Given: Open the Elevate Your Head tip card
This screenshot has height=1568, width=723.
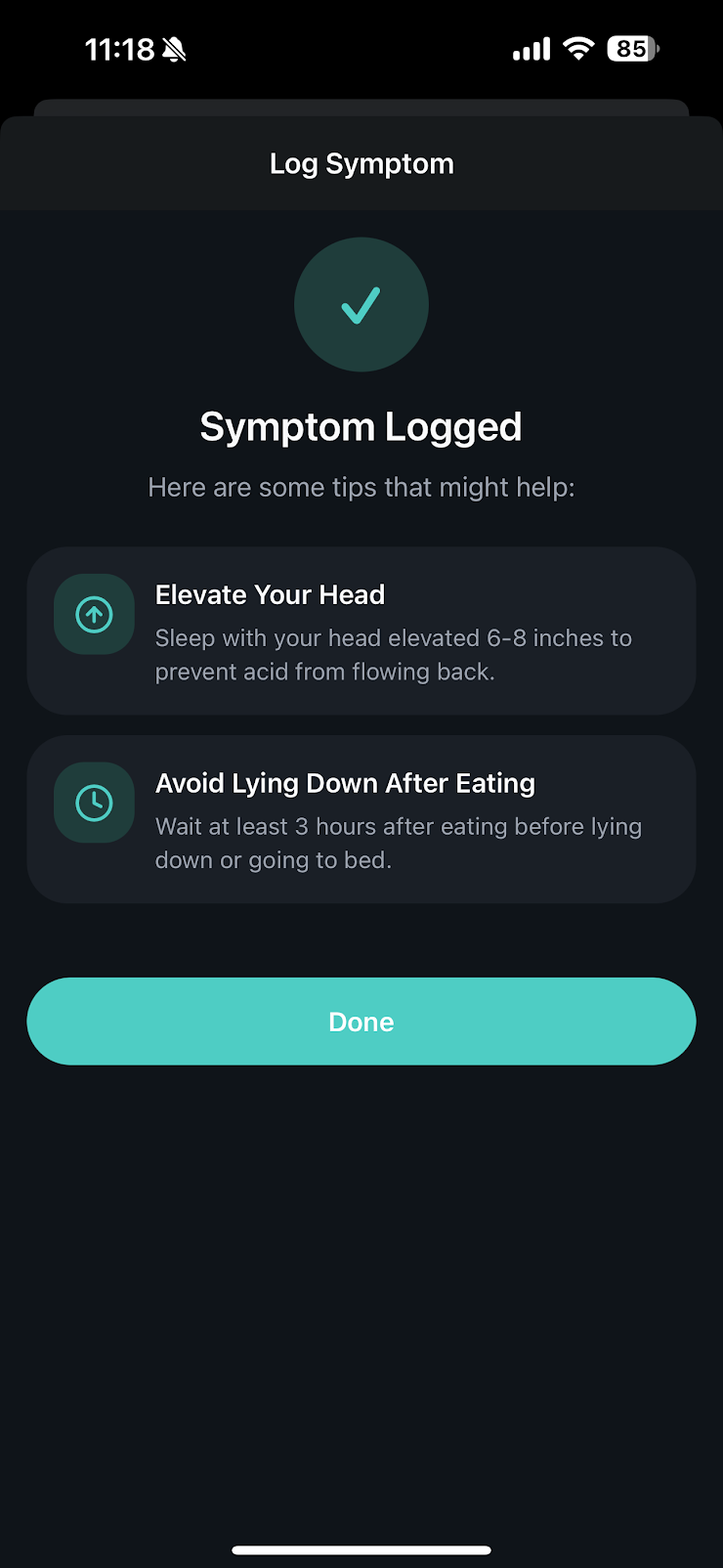Looking at the screenshot, I should (361, 631).
